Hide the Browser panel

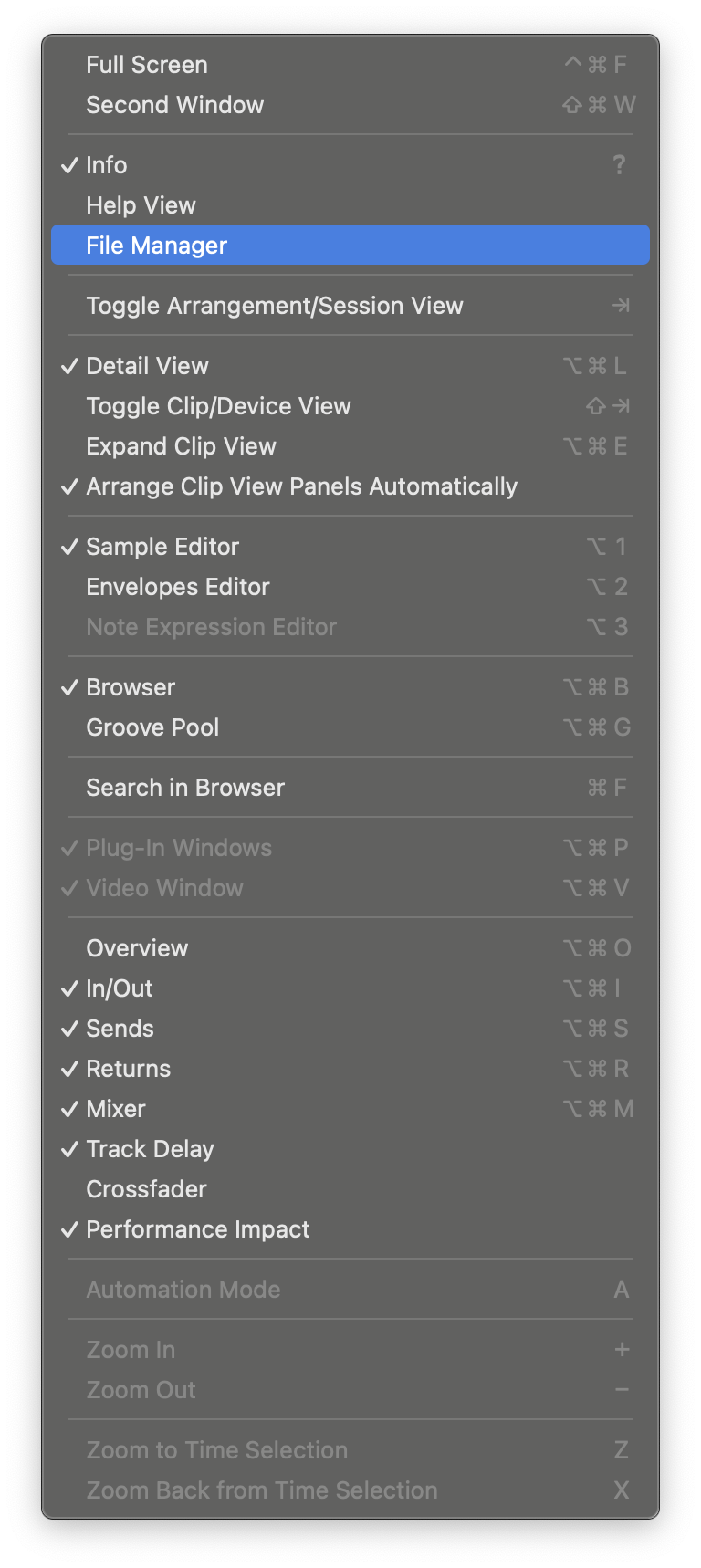[x=131, y=687]
